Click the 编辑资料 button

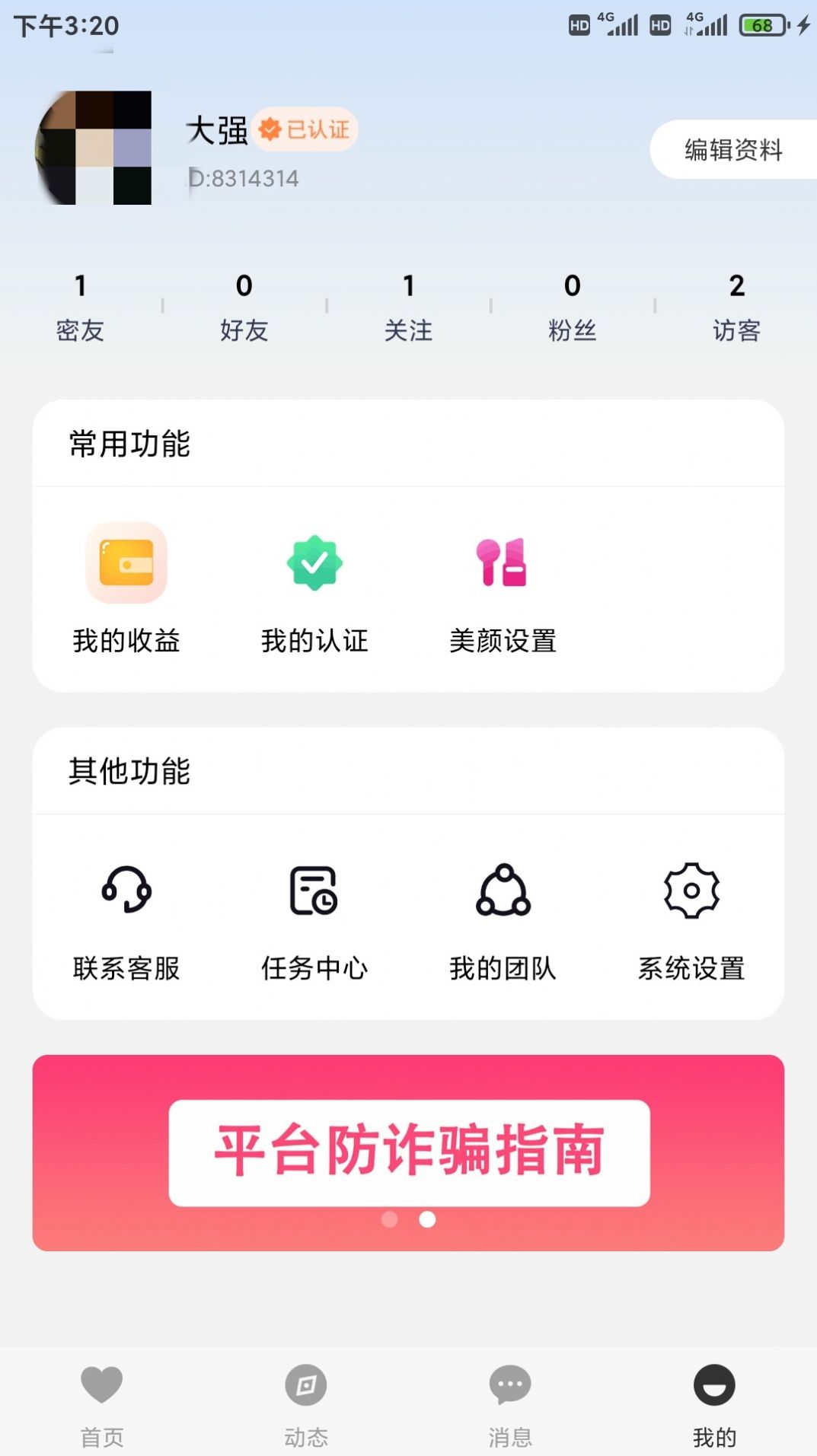coord(732,150)
